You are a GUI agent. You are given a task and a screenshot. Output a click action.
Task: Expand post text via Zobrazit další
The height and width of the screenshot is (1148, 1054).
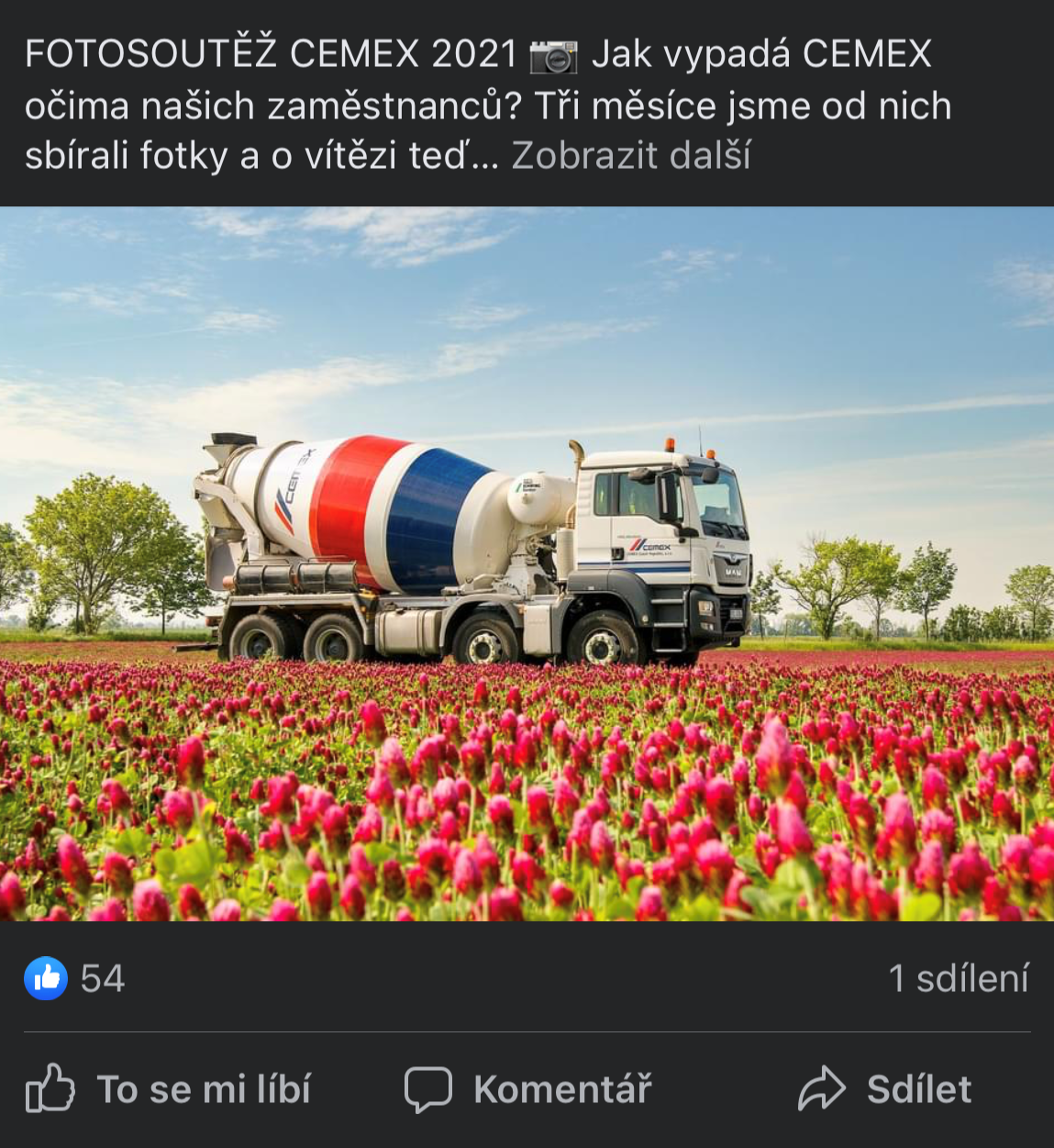click(x=631, y=156)
